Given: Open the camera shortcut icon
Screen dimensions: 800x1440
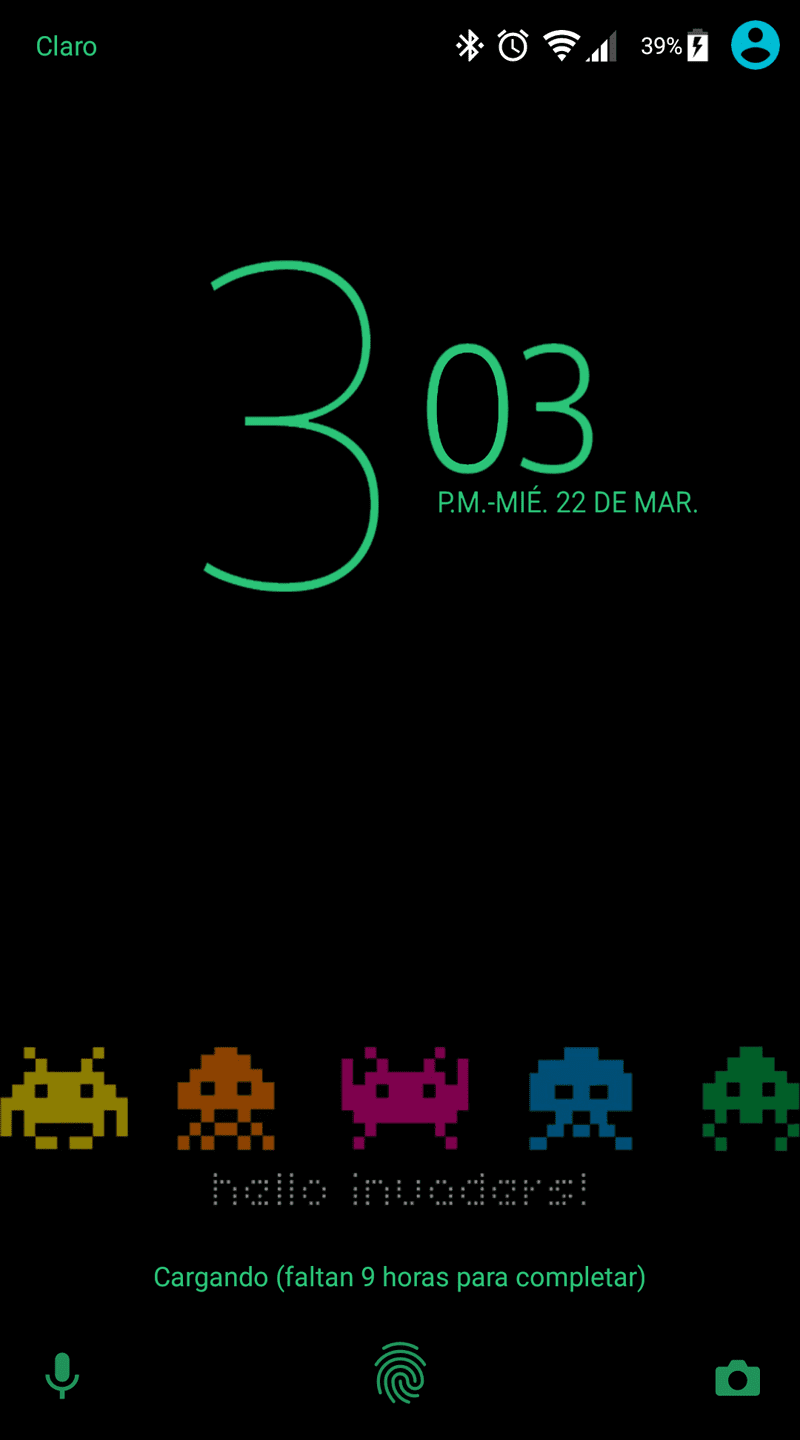Looking at the screenshot, I should click(x=738, y=1378).
